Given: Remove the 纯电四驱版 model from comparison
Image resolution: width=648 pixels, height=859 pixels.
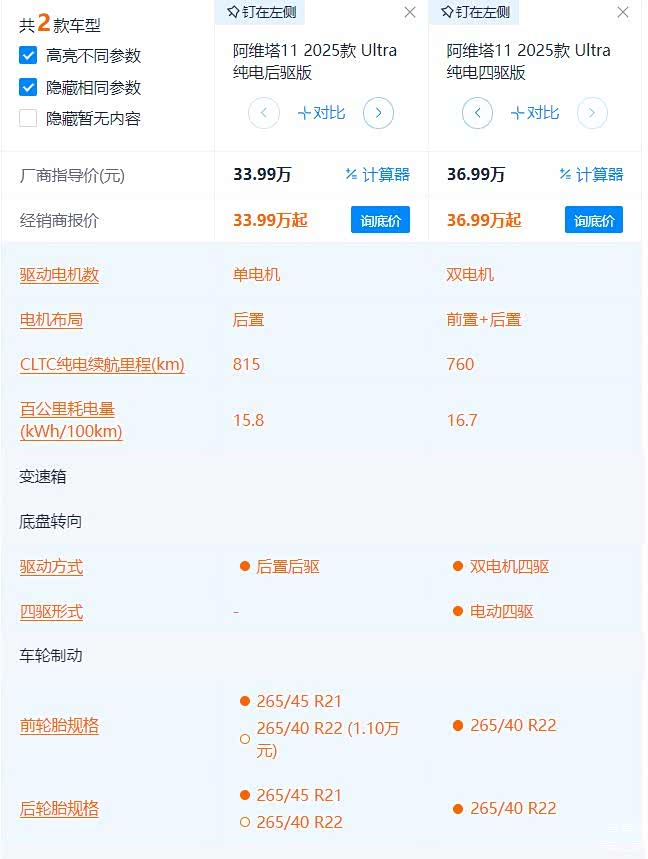Looking at the screenshot, I should pyautogui.click(x=623, y=12).
